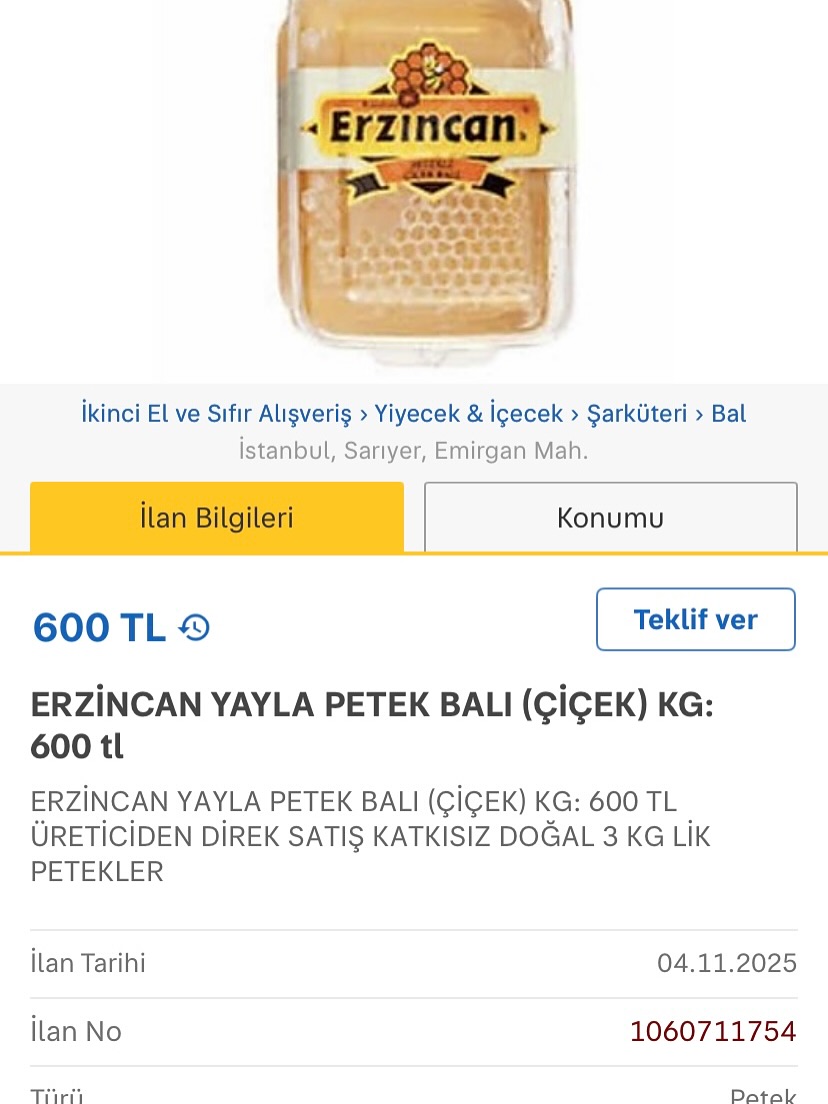View the price change history clock icon
Screen dimensions: 828x1104
click(x=194, y=627)
